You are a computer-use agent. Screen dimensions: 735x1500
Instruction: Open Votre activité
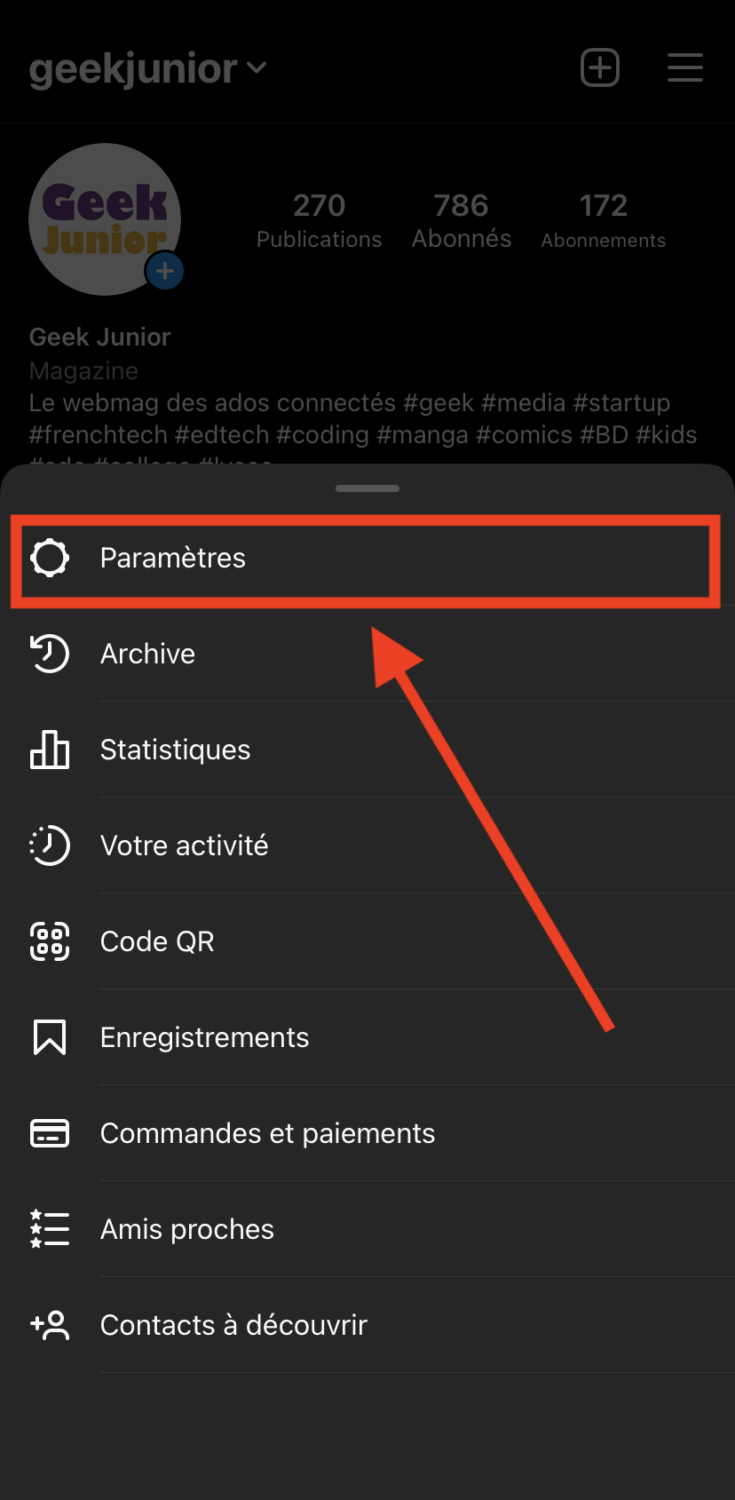[x=184, y=846]
